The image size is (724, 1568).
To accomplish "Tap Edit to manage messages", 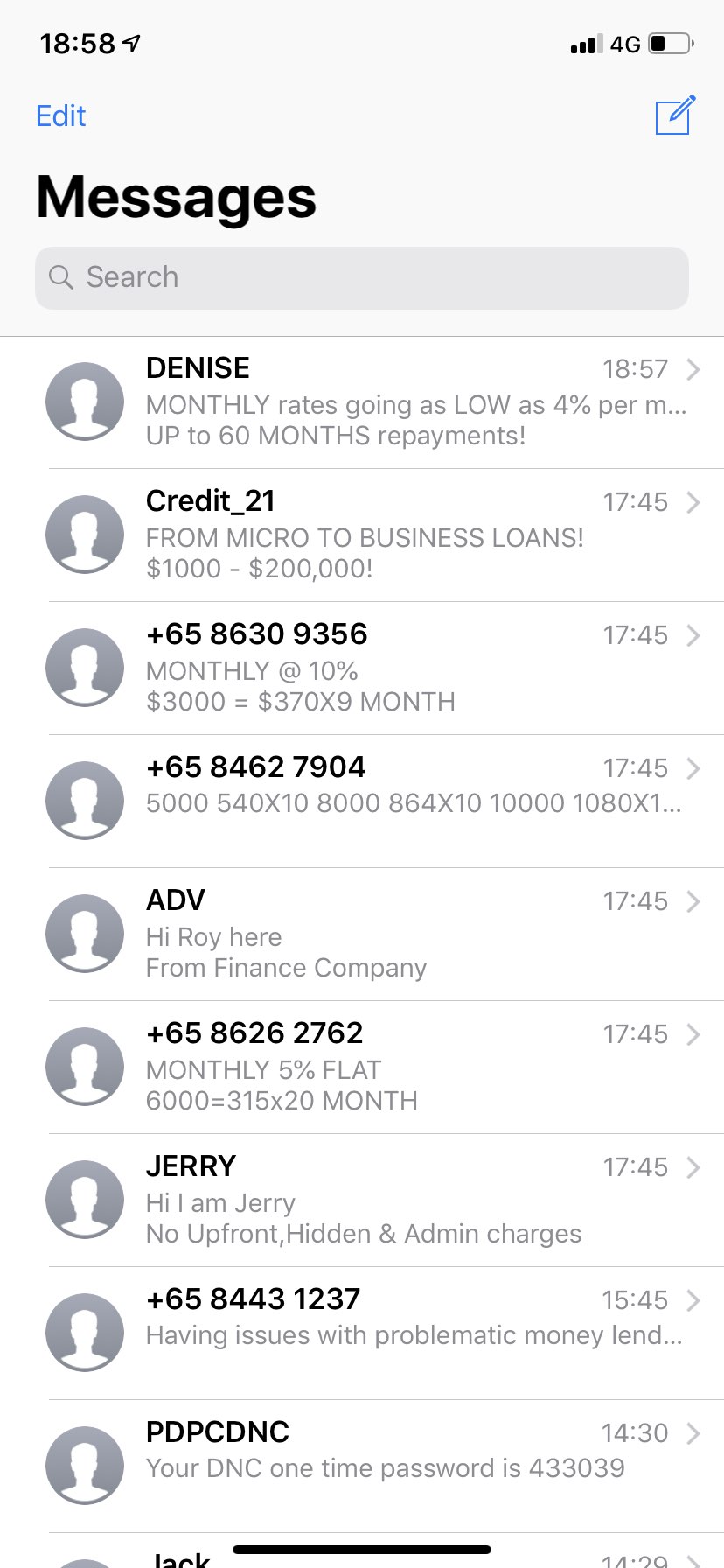I will pos(60,116).
